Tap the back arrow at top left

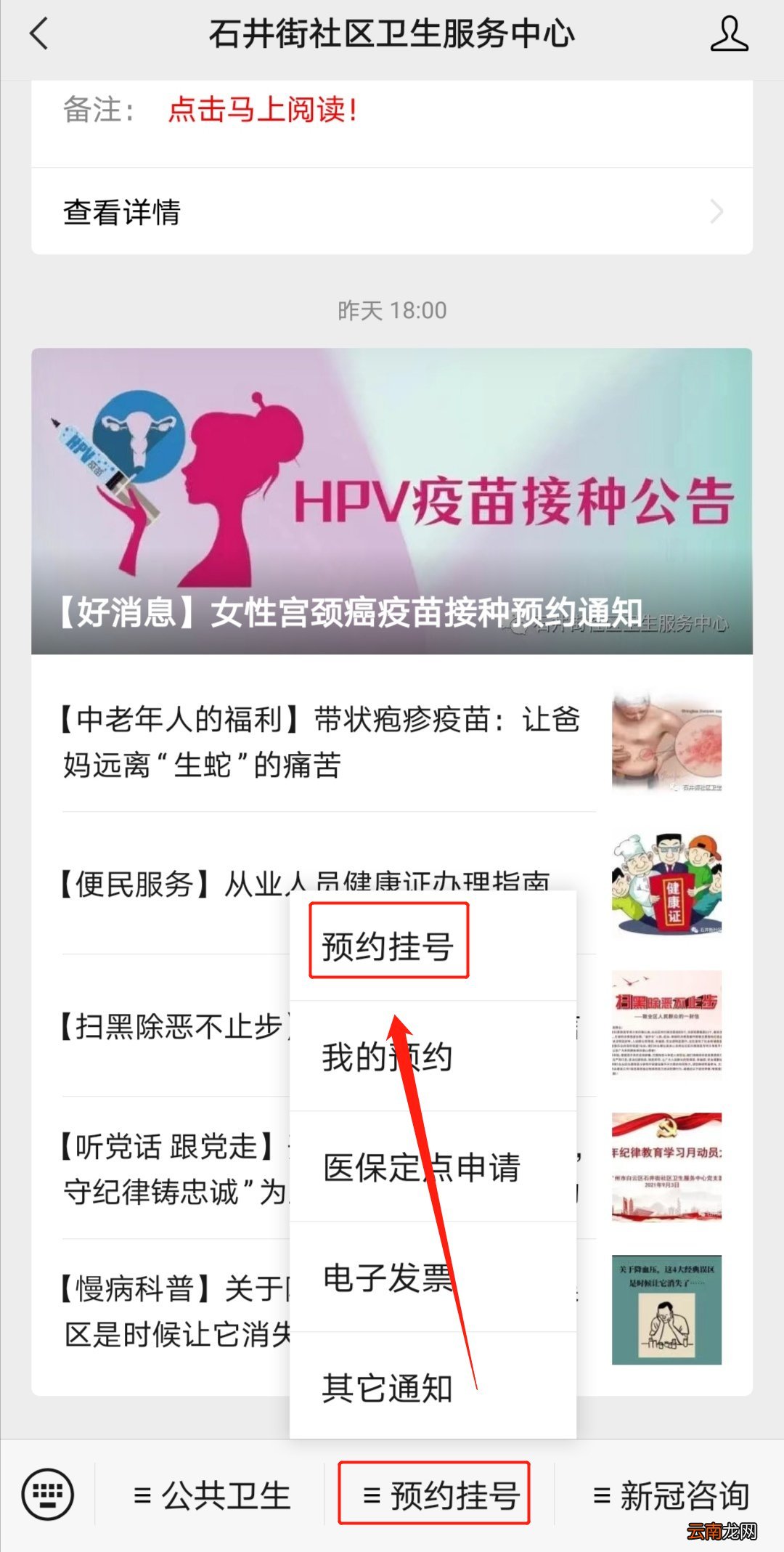click(36, 33)
